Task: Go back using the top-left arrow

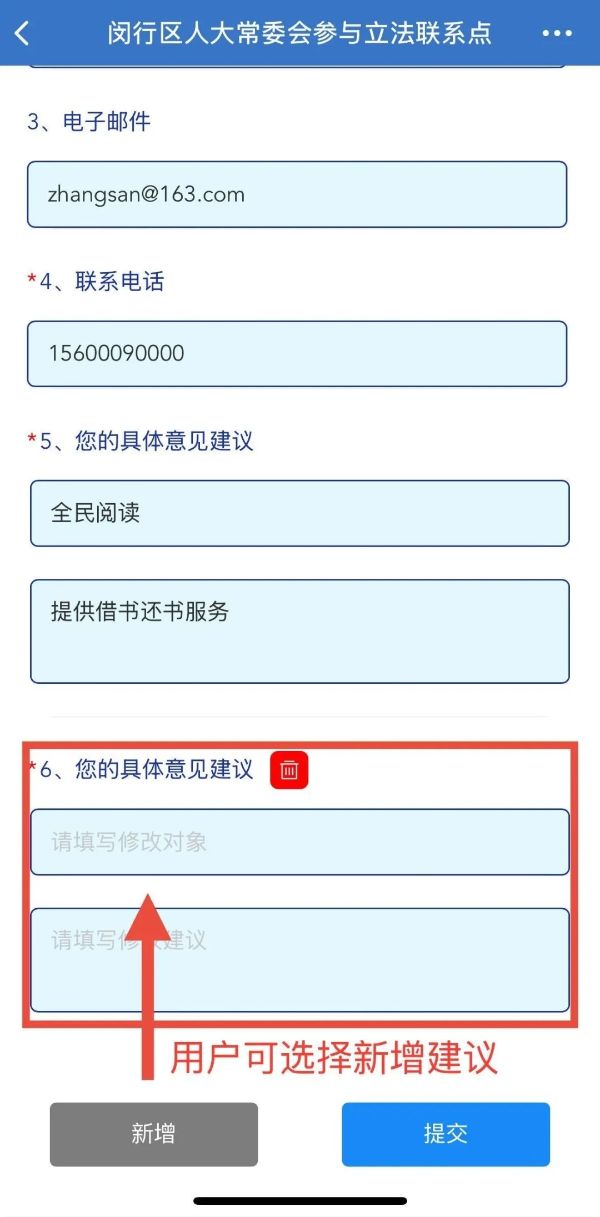Action: pyautogui.click(x=22, y=33)
